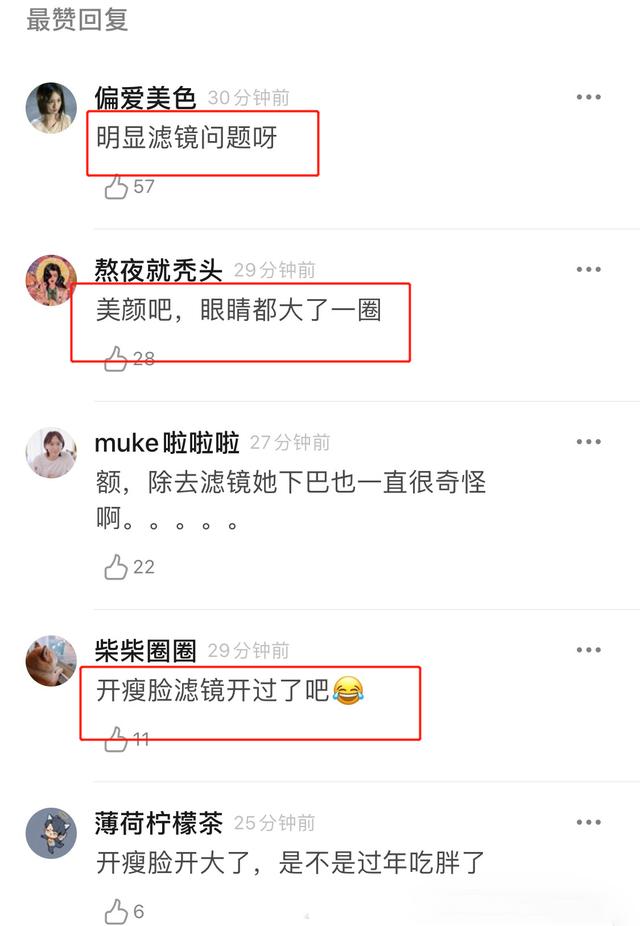Like muke啦啦啦's comment
The image size is (640, 926).
pos(116,567)
